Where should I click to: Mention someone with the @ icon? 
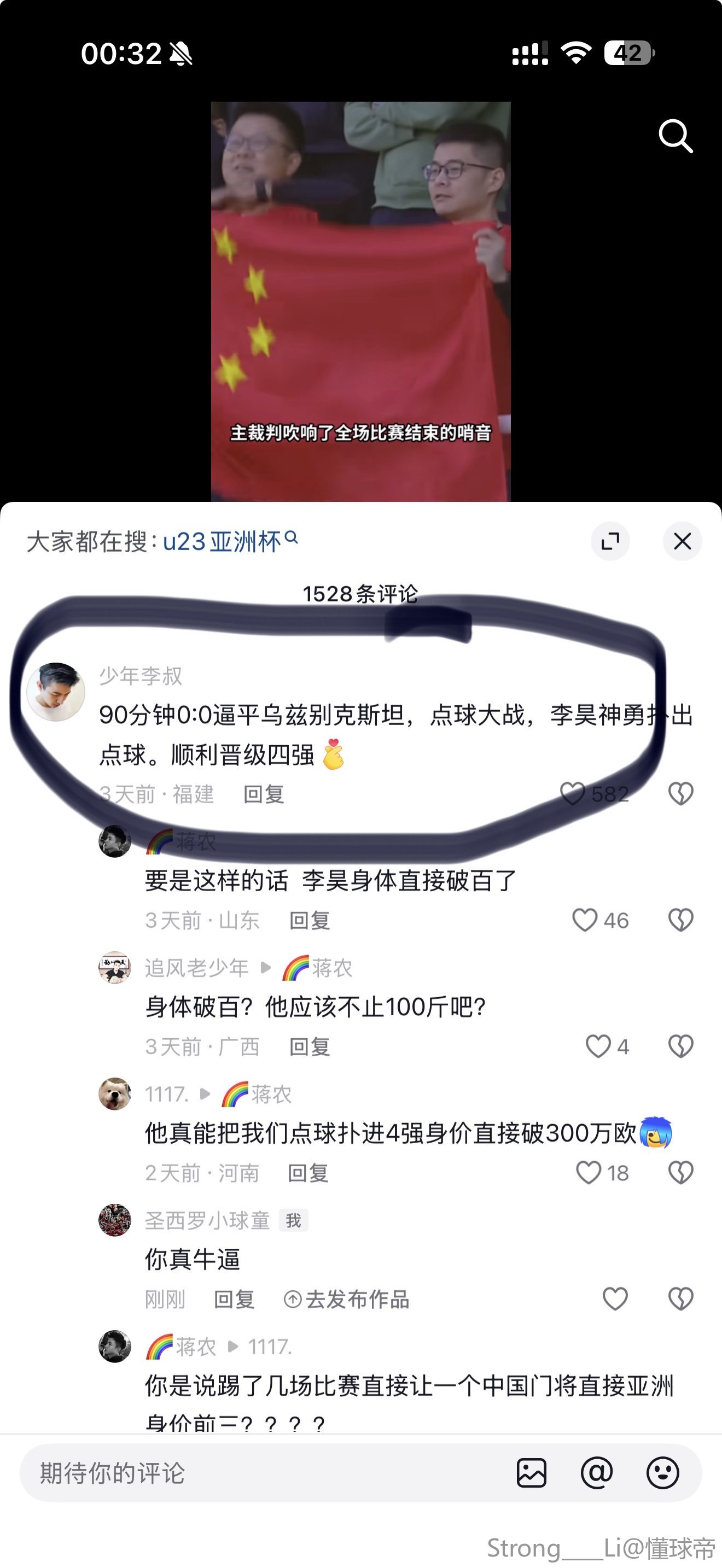coord(597,1473)
